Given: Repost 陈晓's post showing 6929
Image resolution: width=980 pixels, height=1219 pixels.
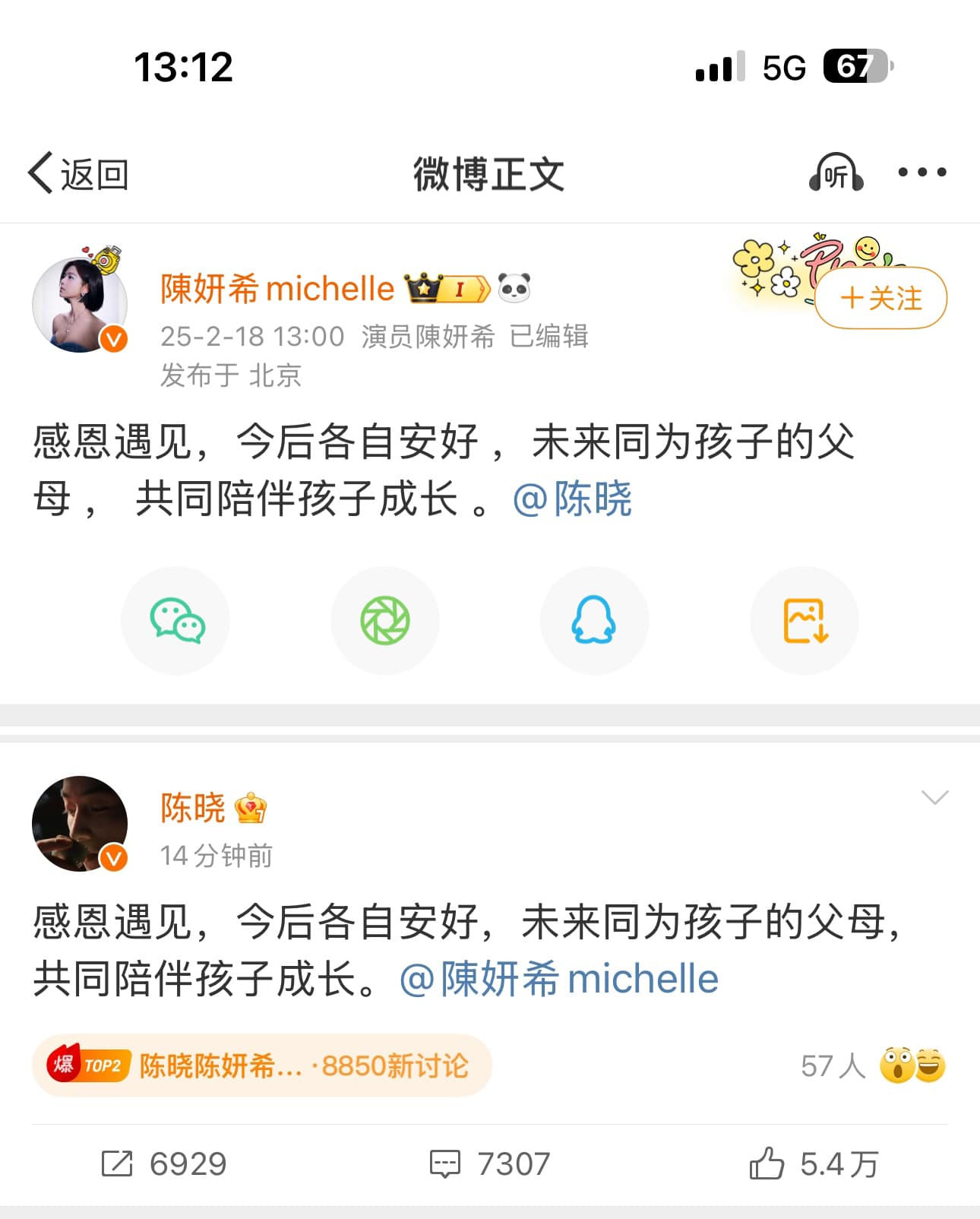Looking at the screenshot, I should click(164, 1164).
